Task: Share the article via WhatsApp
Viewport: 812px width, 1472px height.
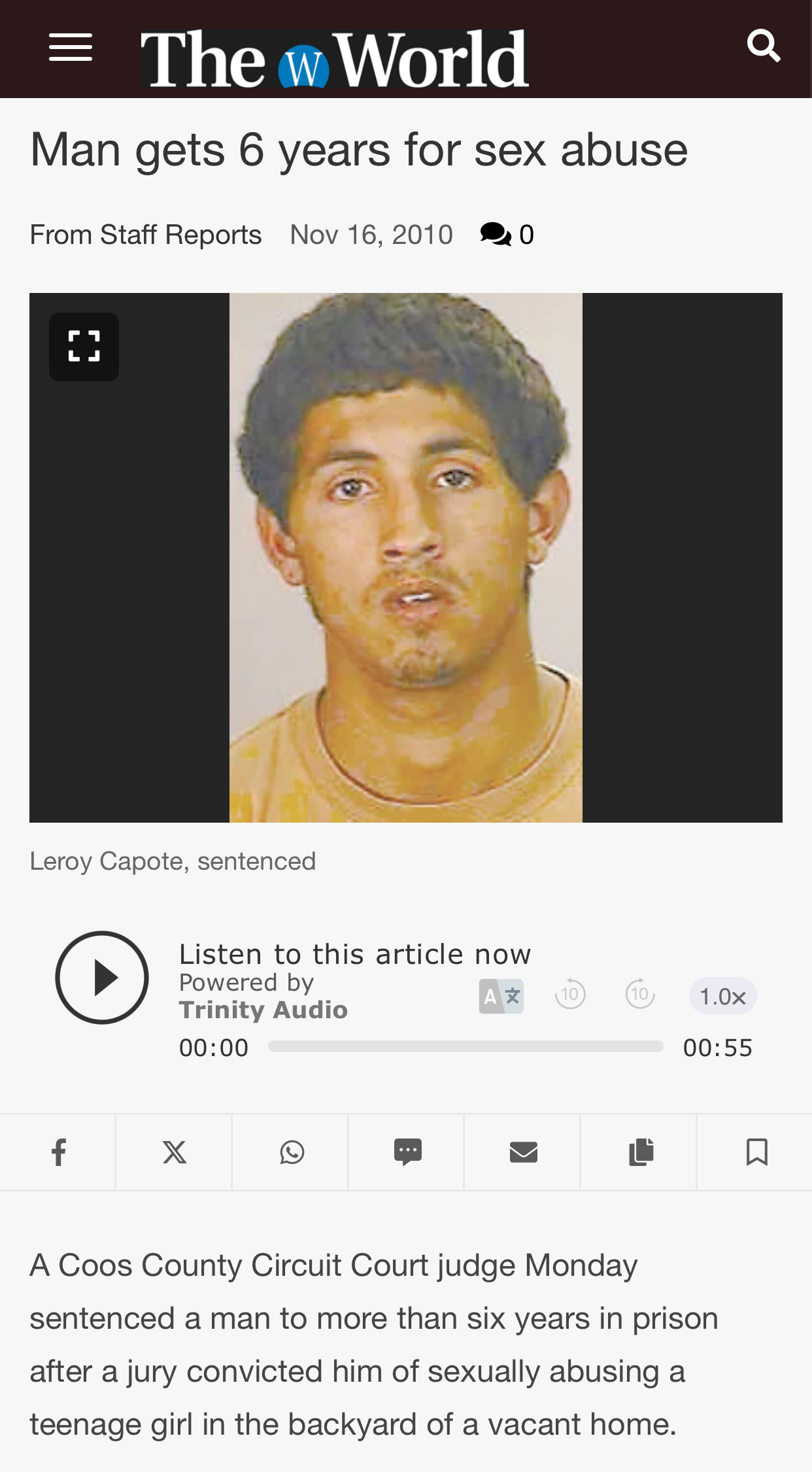Action: coord(291,1152)
